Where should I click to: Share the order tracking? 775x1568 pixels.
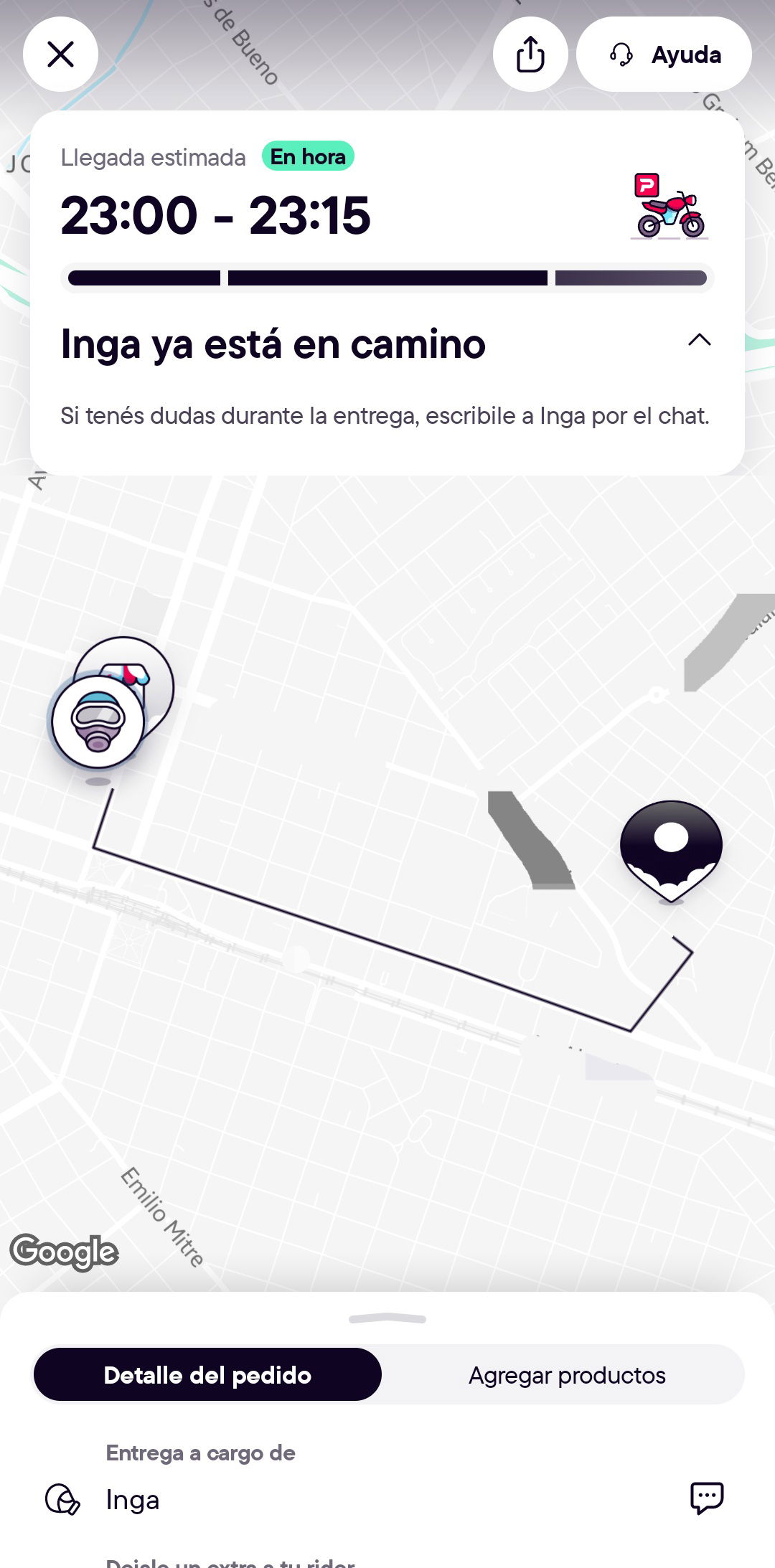pyautogui.click(x=530, y=55)
